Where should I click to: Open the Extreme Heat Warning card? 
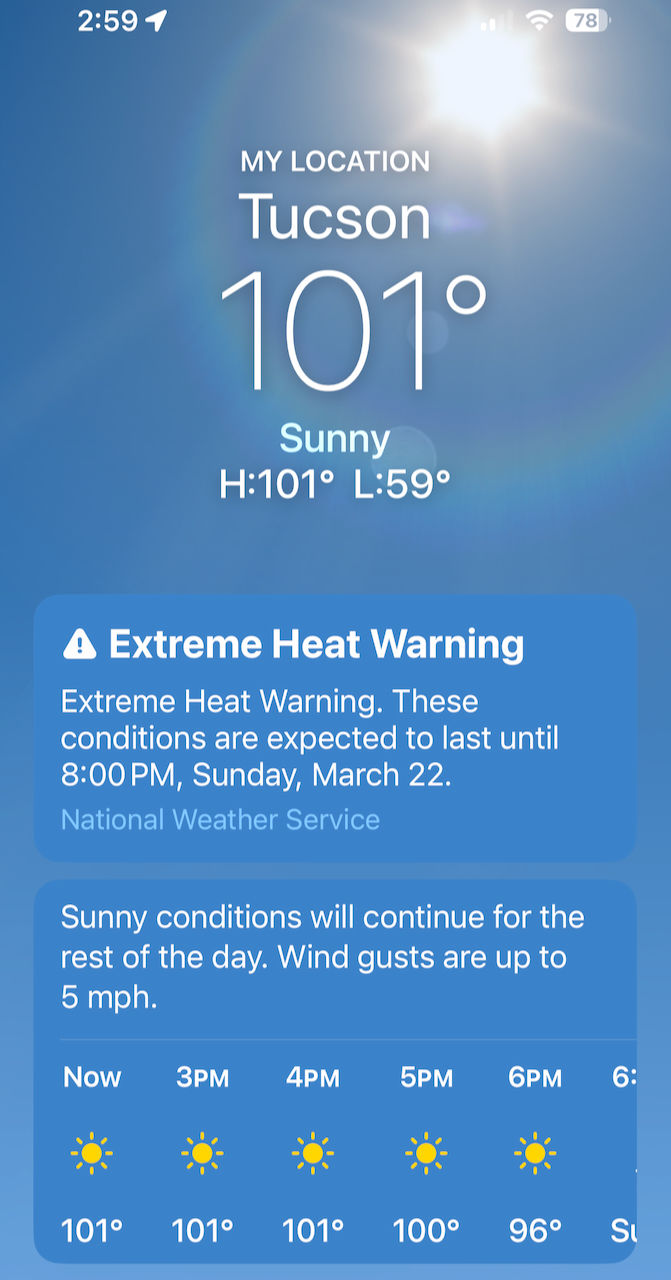click(335, 728)
